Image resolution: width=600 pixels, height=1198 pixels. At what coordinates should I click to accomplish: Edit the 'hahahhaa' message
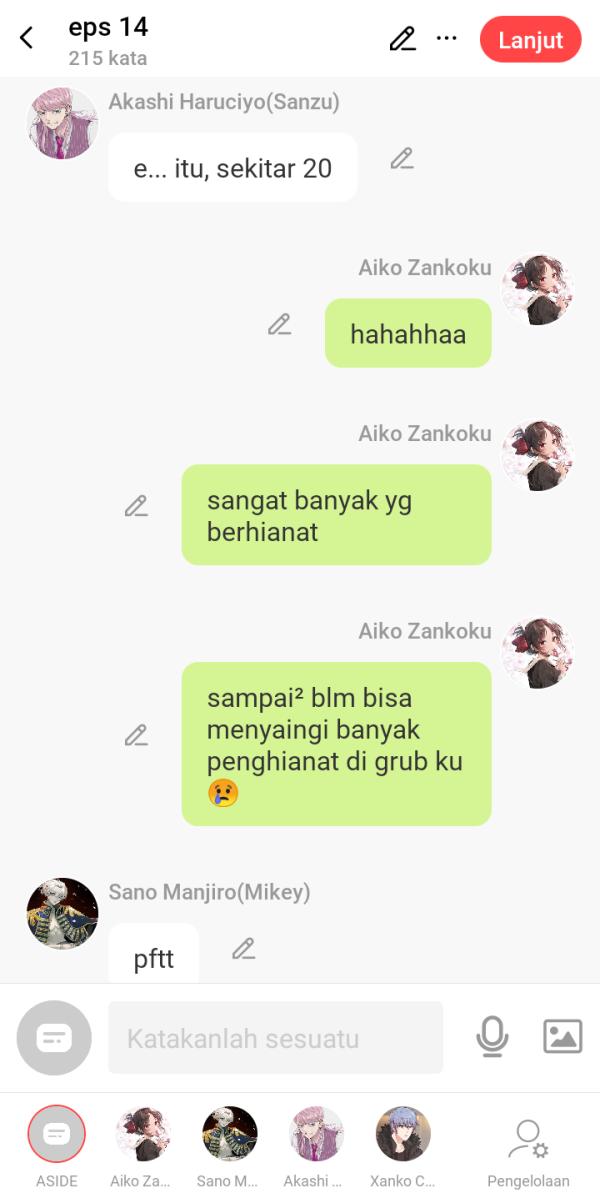(280, 325)
